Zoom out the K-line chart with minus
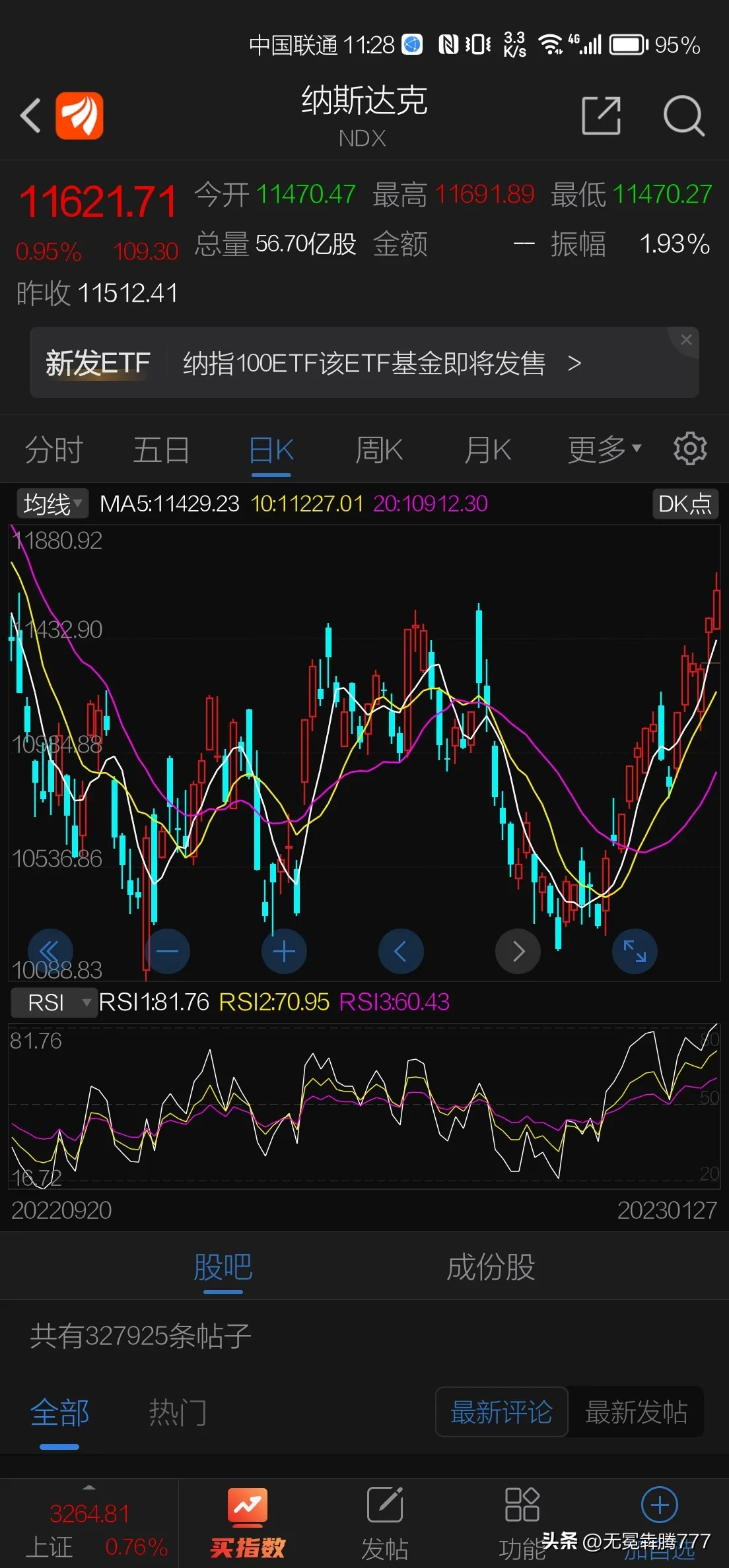The image size is (729, 1568). pyautogui.click(x=167, y=952)
